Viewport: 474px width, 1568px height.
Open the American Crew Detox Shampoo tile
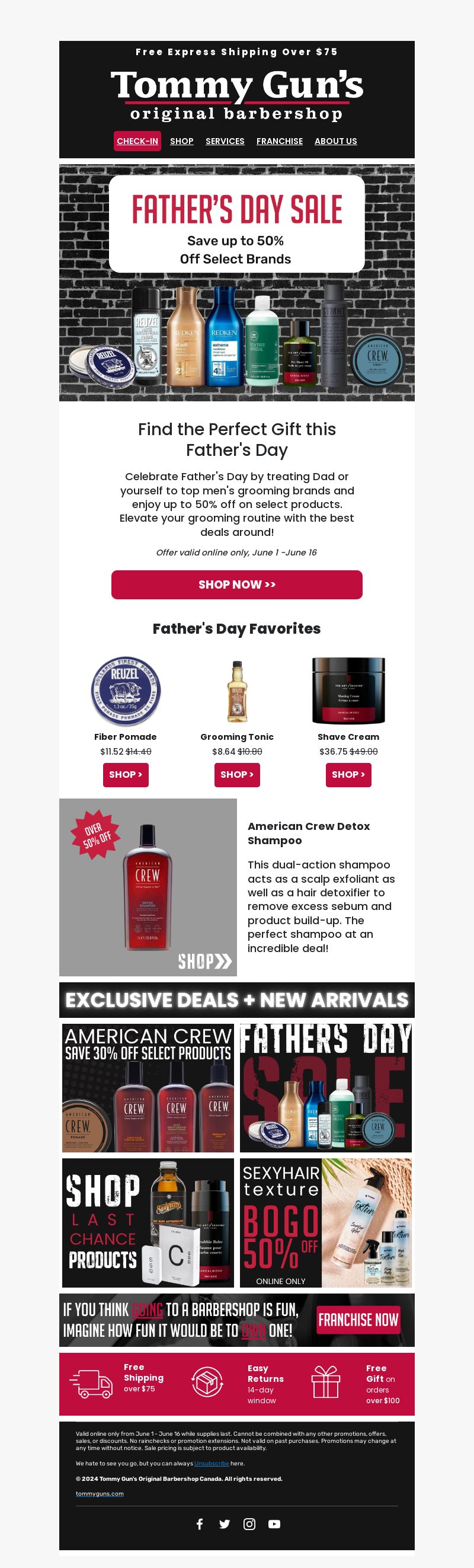[148, 887]
